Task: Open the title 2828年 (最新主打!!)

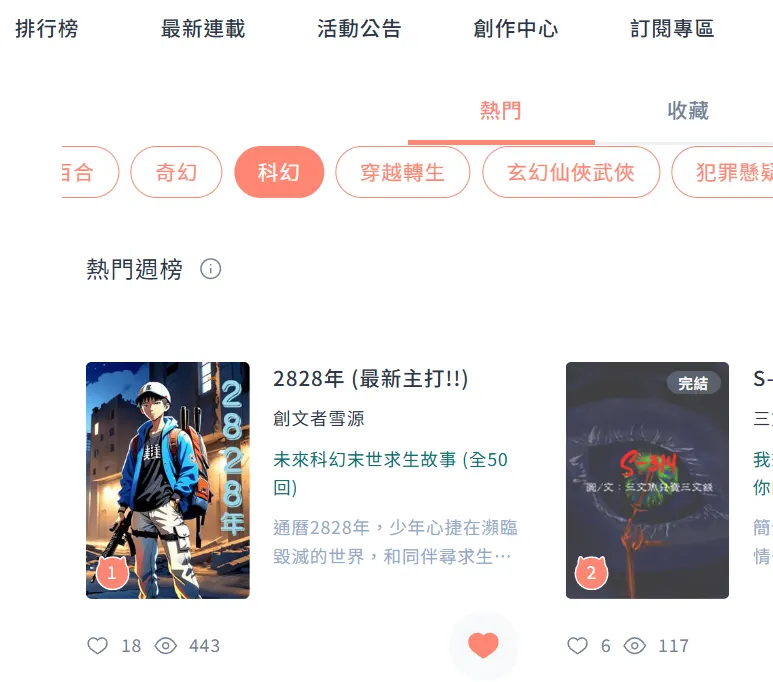Action: point(371,379)
